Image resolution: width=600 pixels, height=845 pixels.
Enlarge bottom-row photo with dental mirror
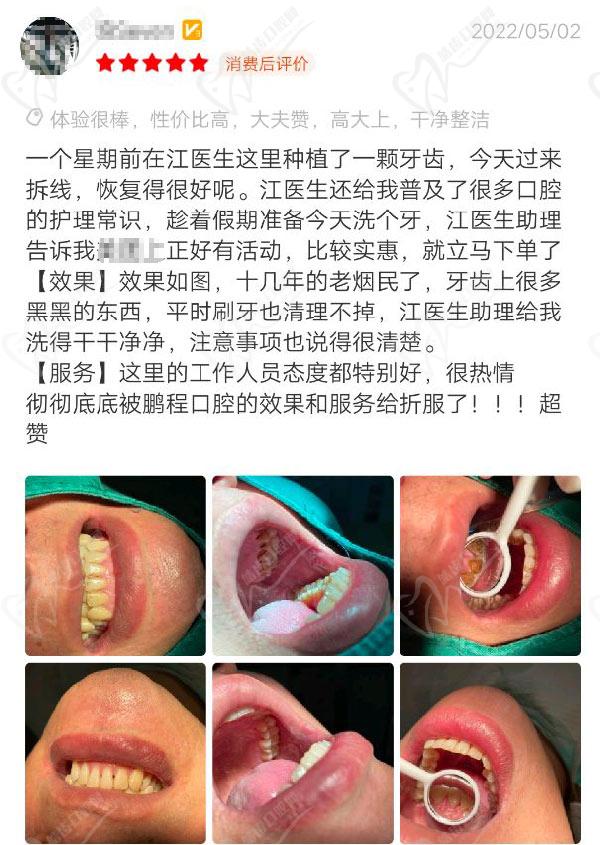(490, 752)
